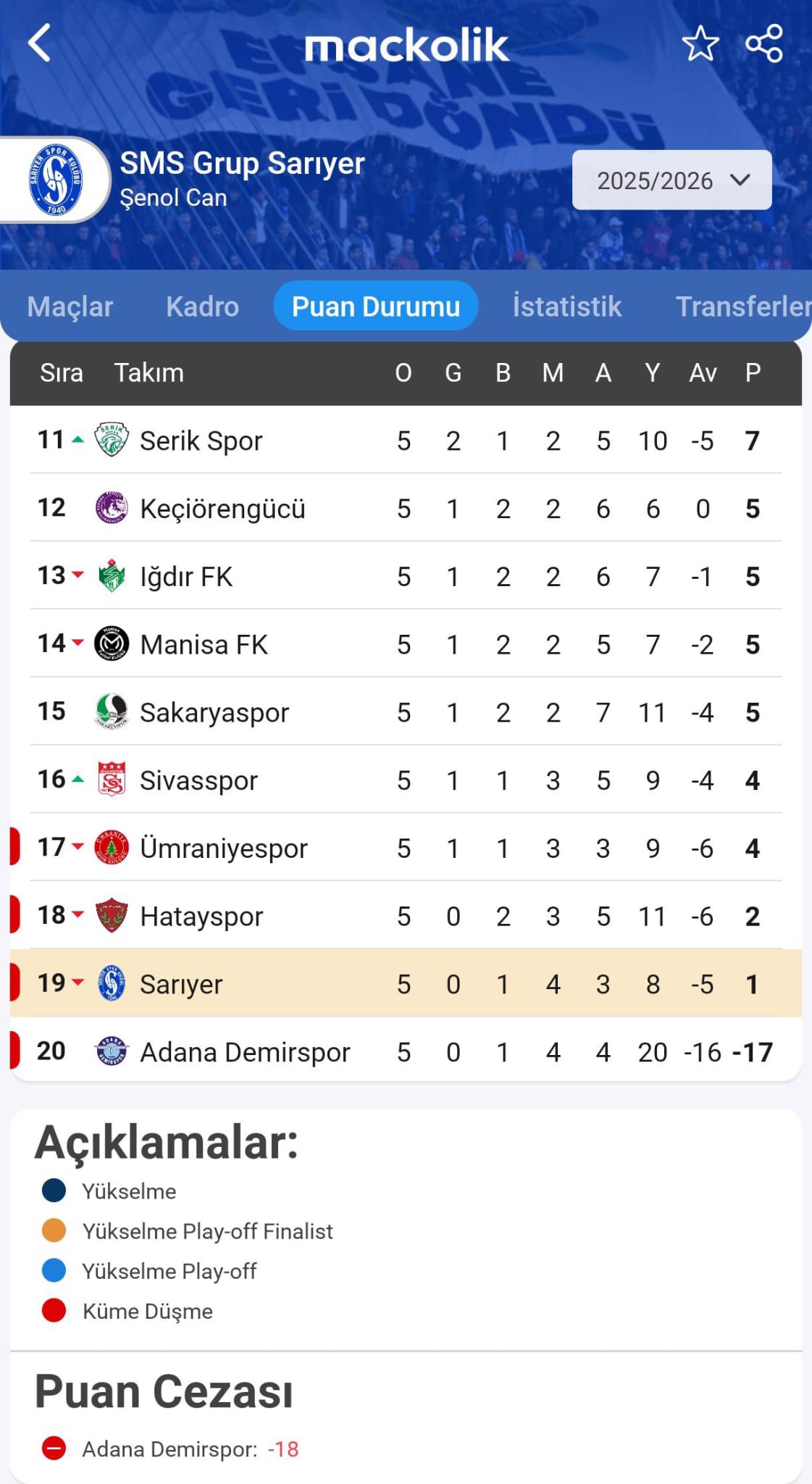This screenshot has width=812, height=1484.
Task: Open Serik Spor team row
Action: click(x=406, y=440)
